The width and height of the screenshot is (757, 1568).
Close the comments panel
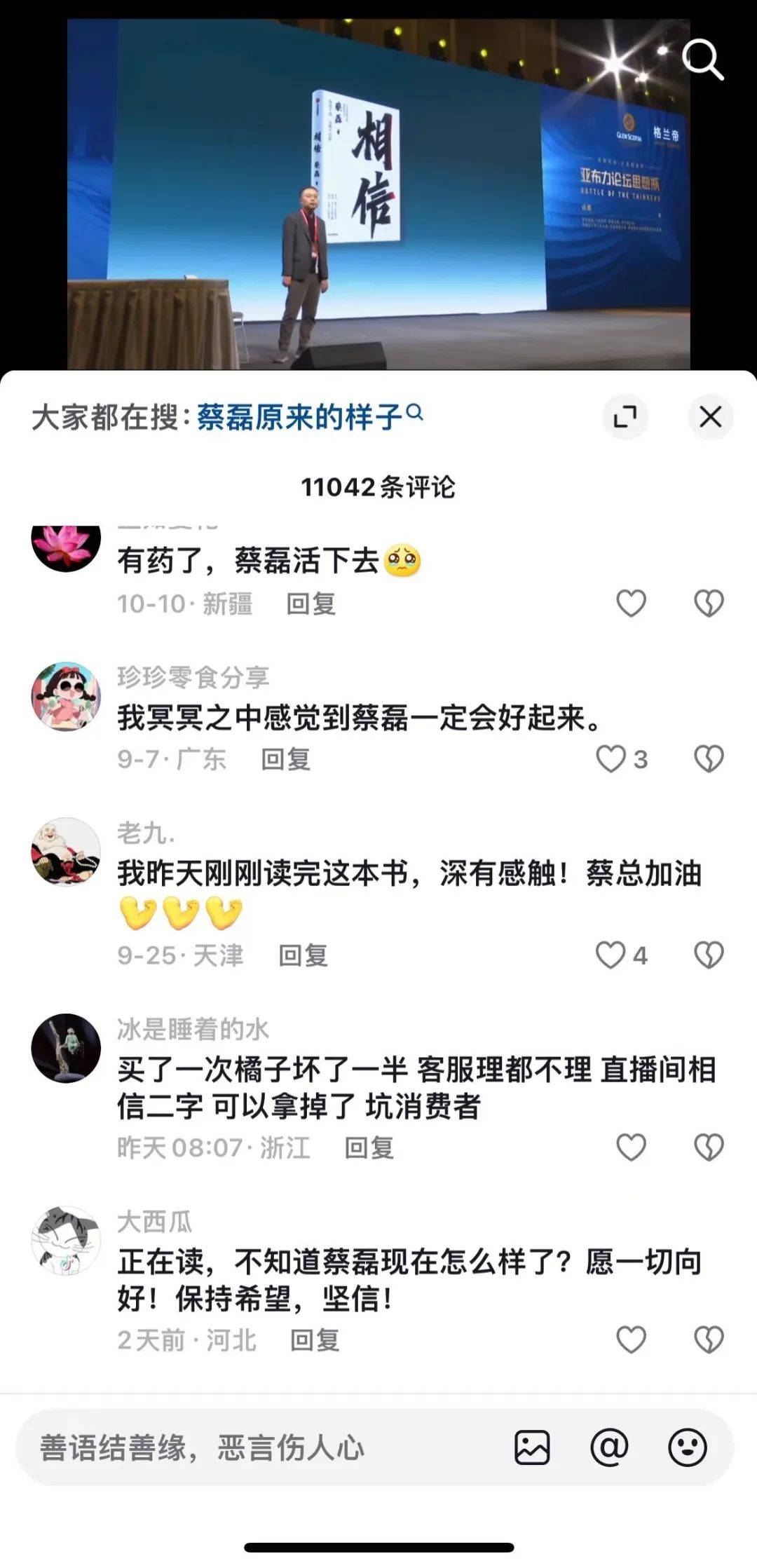click(x=710, y=417)
